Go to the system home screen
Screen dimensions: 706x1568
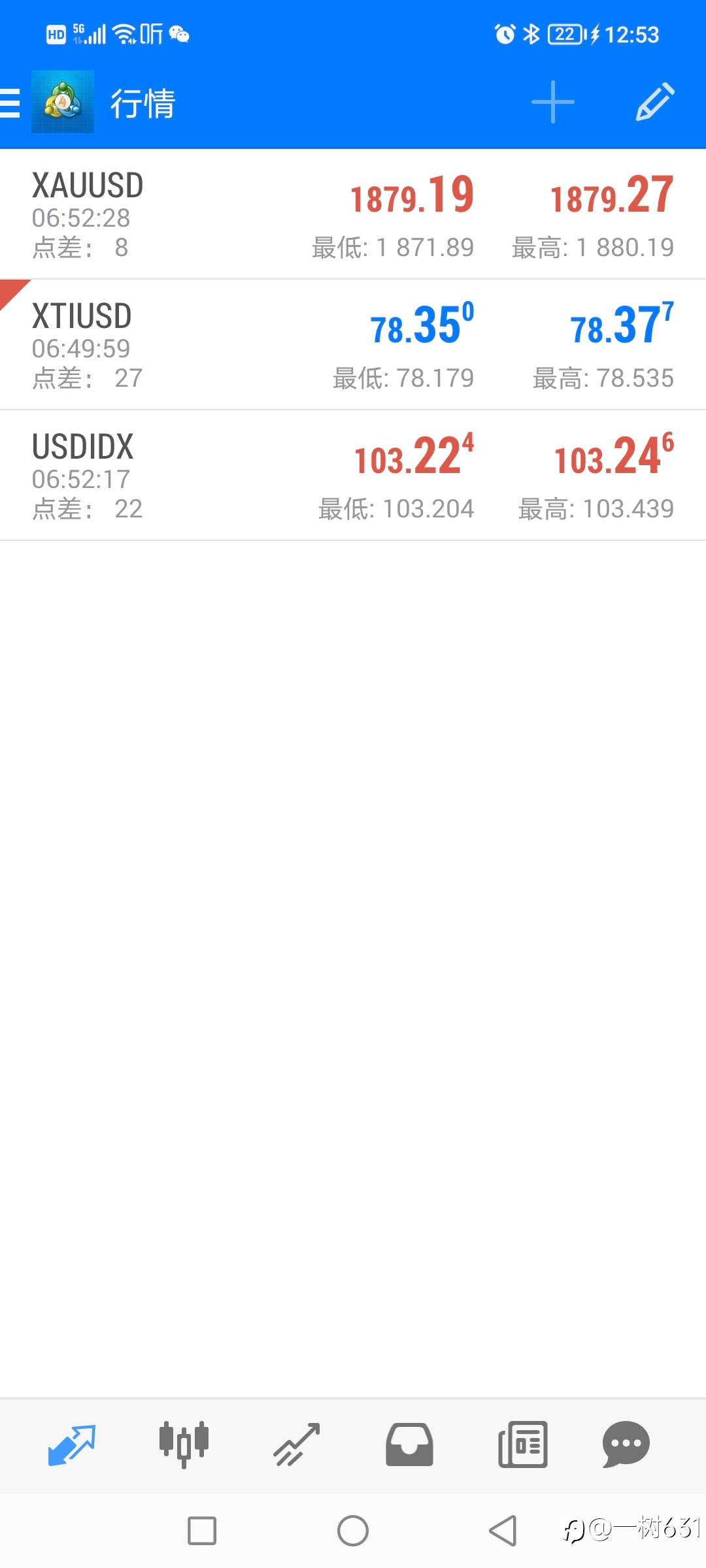click(353, 1531)
